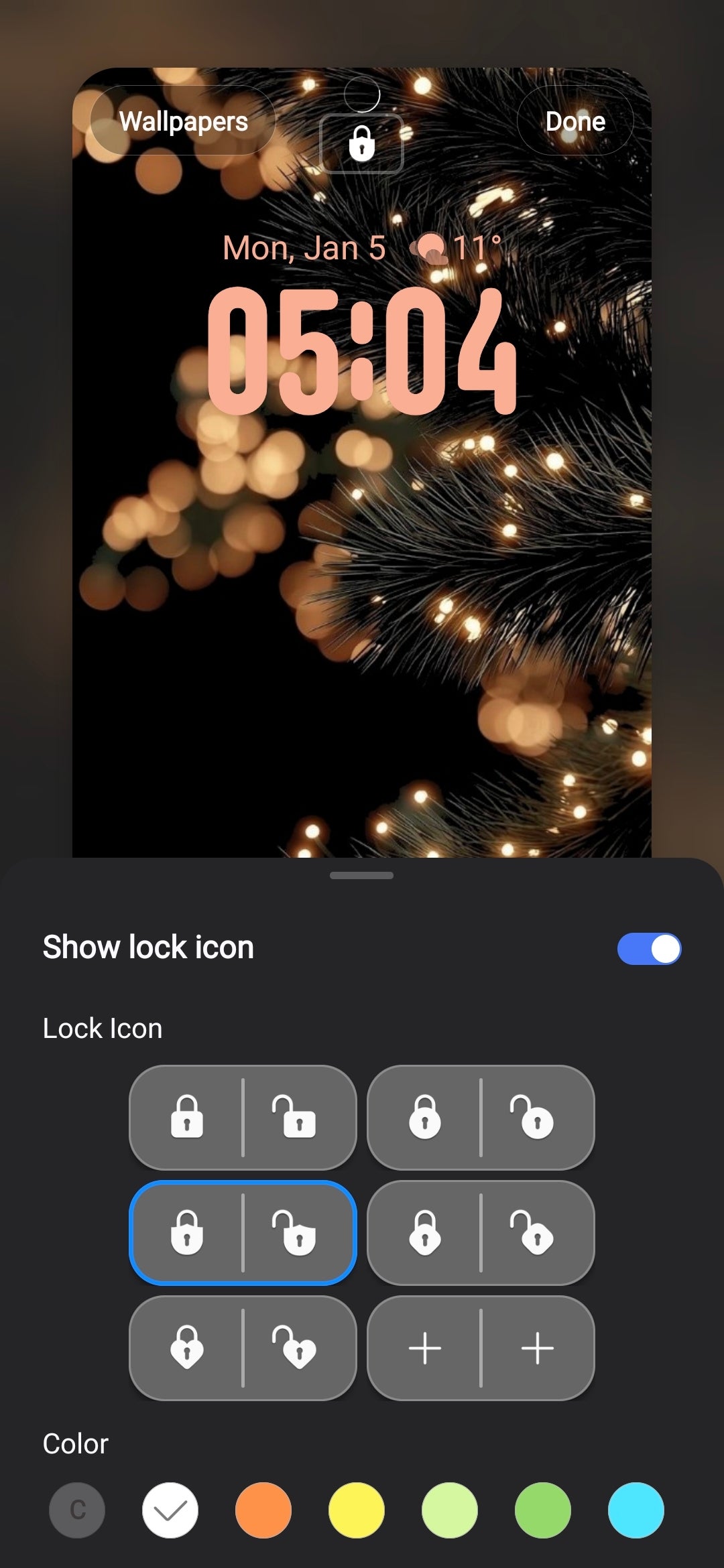The image size is (724, 1568).
Task: Pick the teardrop-shaped lock icon style
Action: click(x=480, y=1232)
